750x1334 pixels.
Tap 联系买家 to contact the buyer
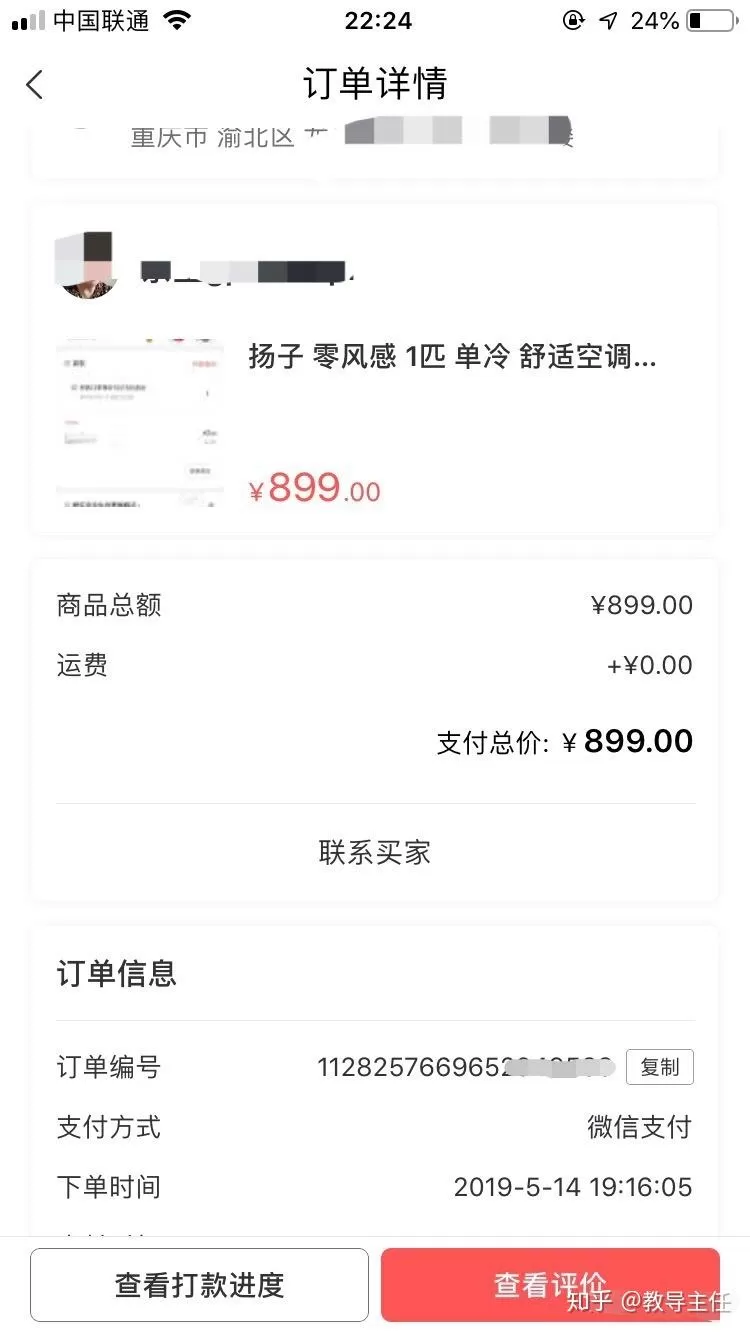coord(374,852)
